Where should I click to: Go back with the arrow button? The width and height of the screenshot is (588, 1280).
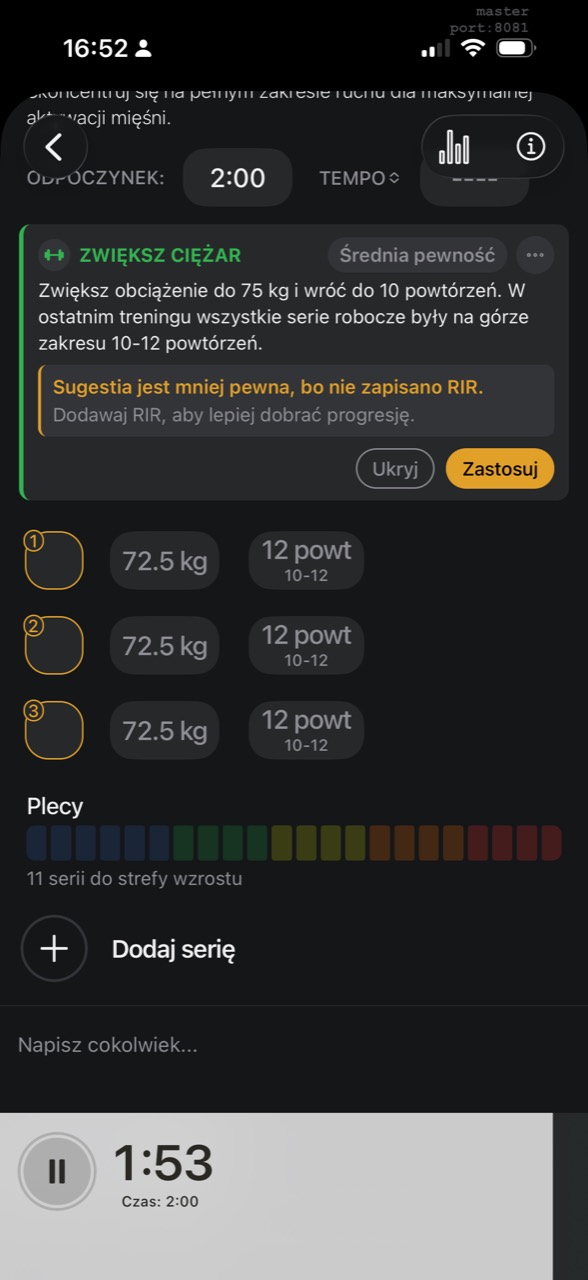tap(55, 148)
